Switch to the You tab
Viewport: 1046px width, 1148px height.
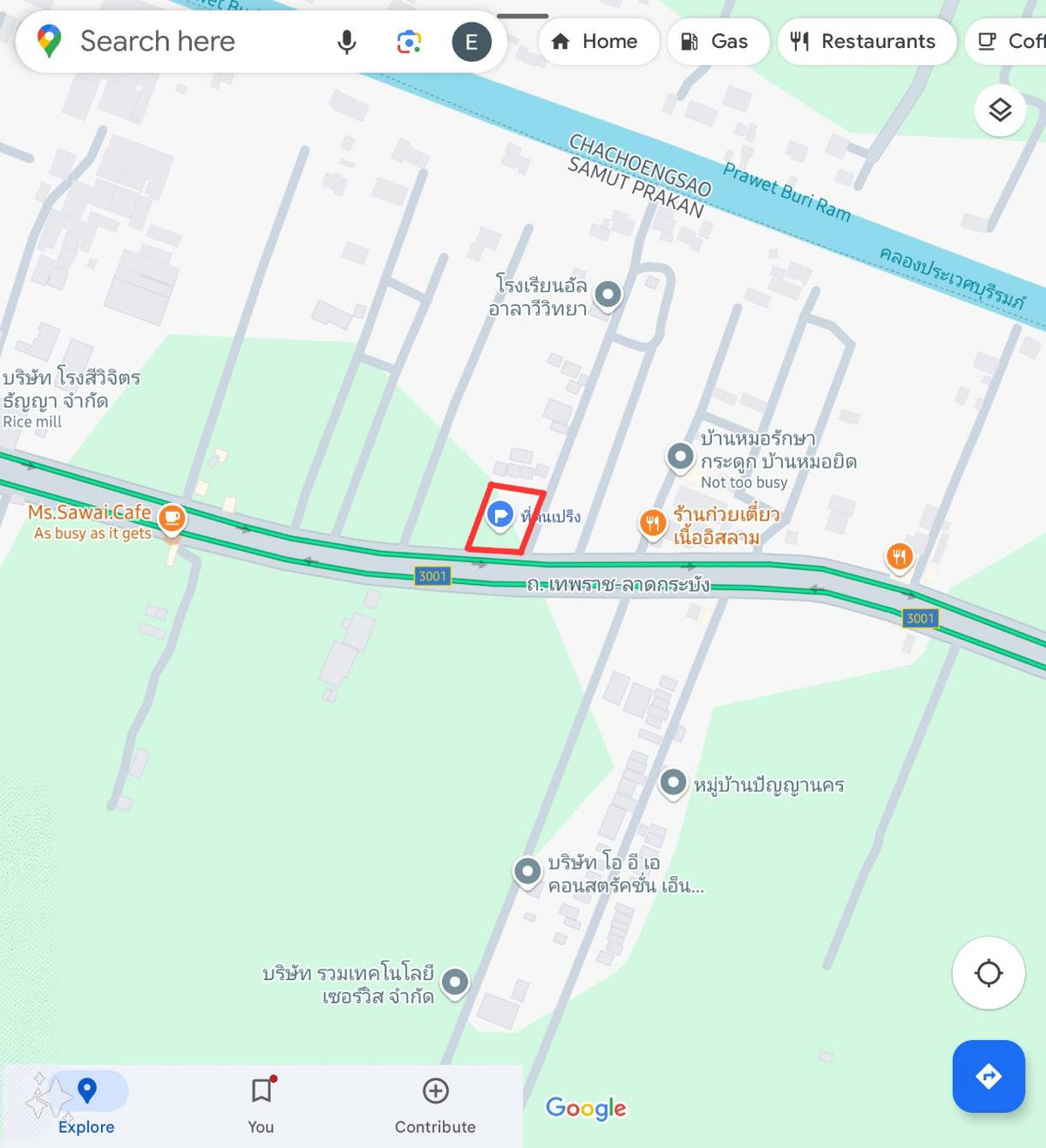[261, 1104]
